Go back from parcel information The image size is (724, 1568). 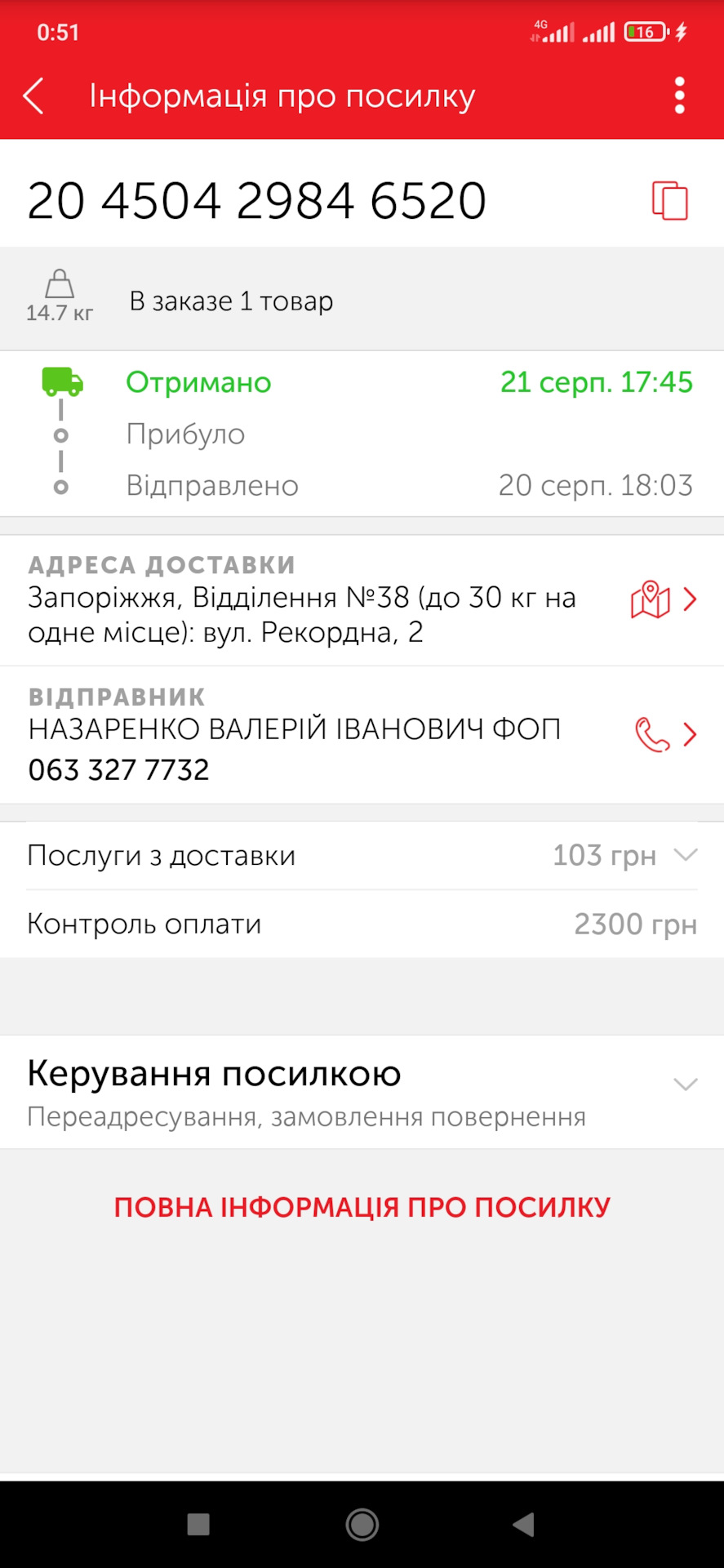33,96
